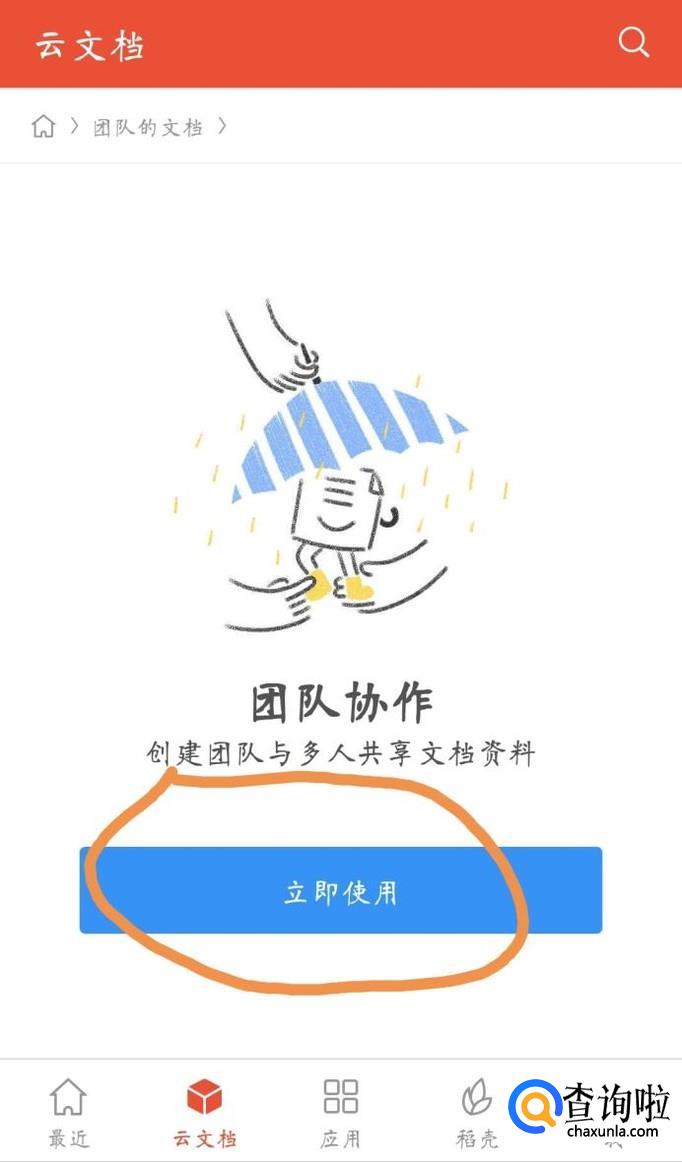This screenshot has height=1162, width=682.
Task: Select the 云文档 tab
Action: click(205, 1112)
